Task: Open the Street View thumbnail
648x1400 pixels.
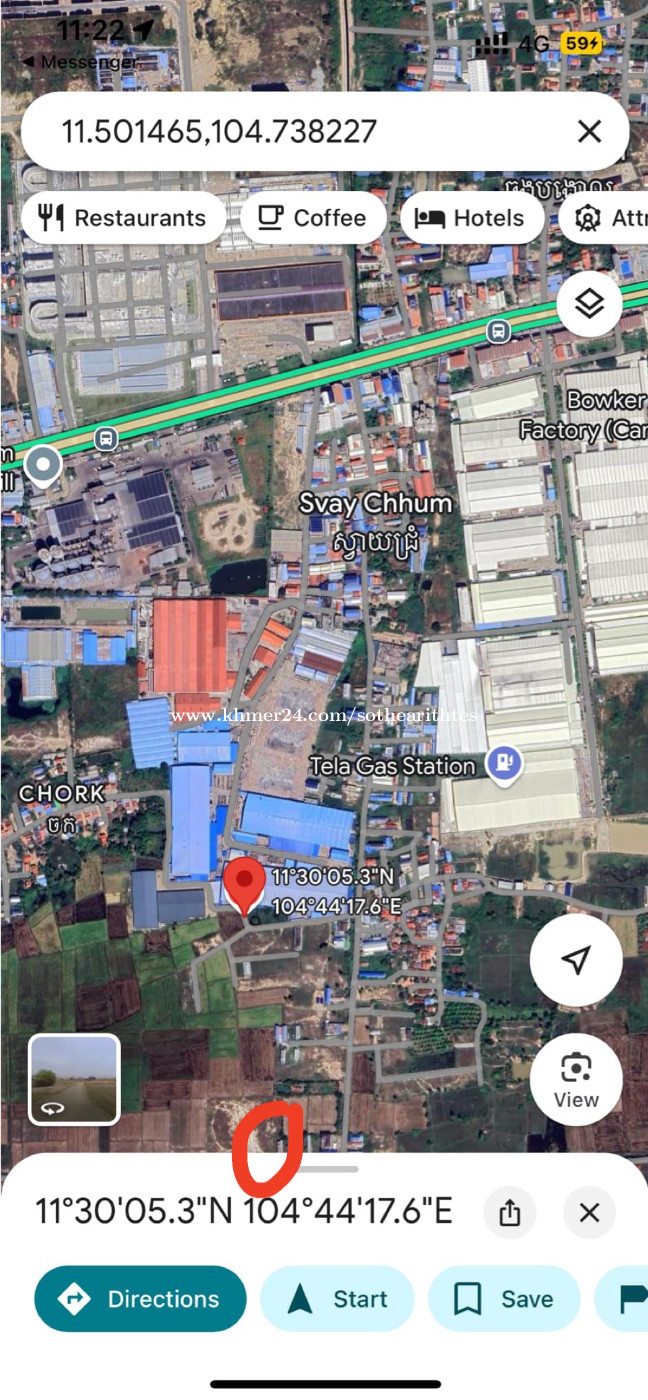Action: pyautogui.click(x=74, y=1079)
